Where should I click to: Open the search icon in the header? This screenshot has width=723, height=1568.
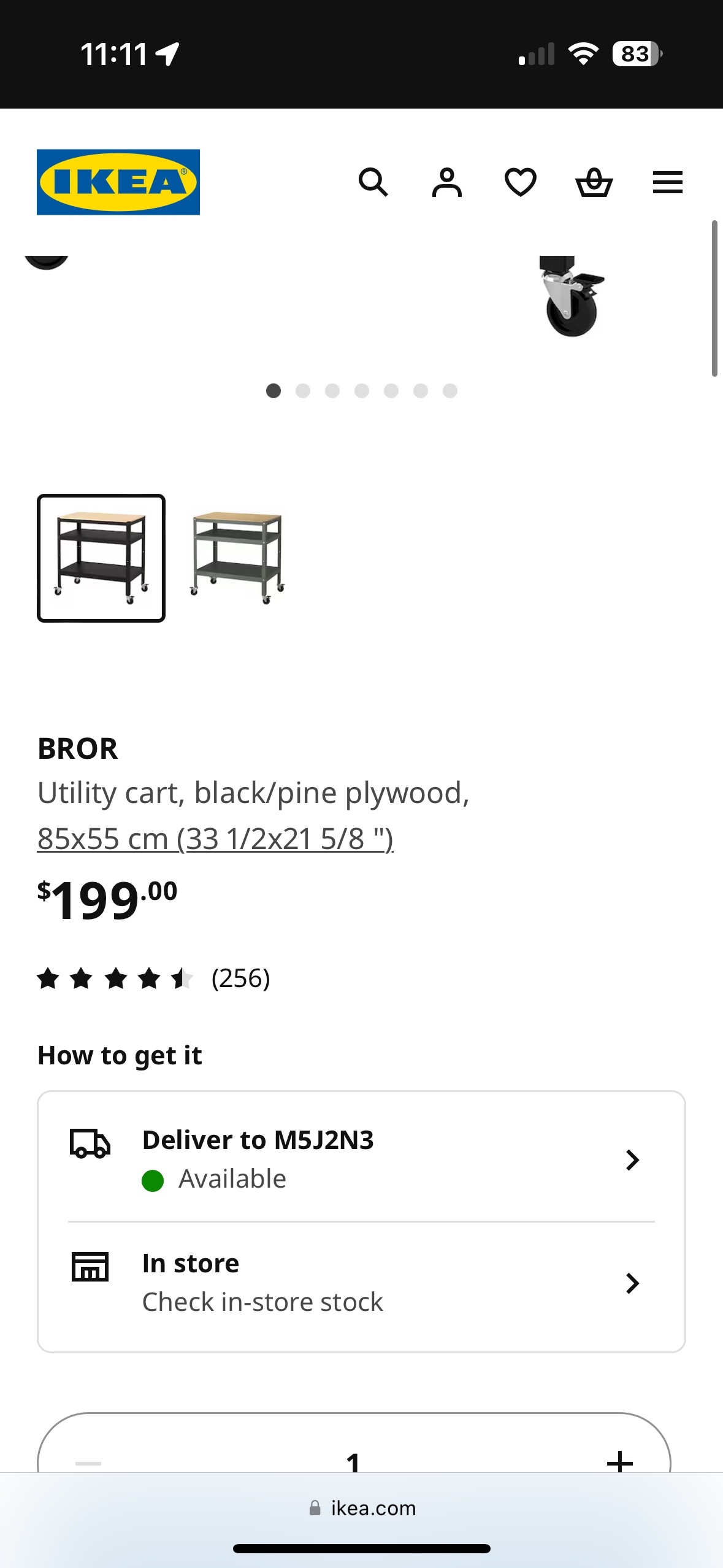click(373, 182)
